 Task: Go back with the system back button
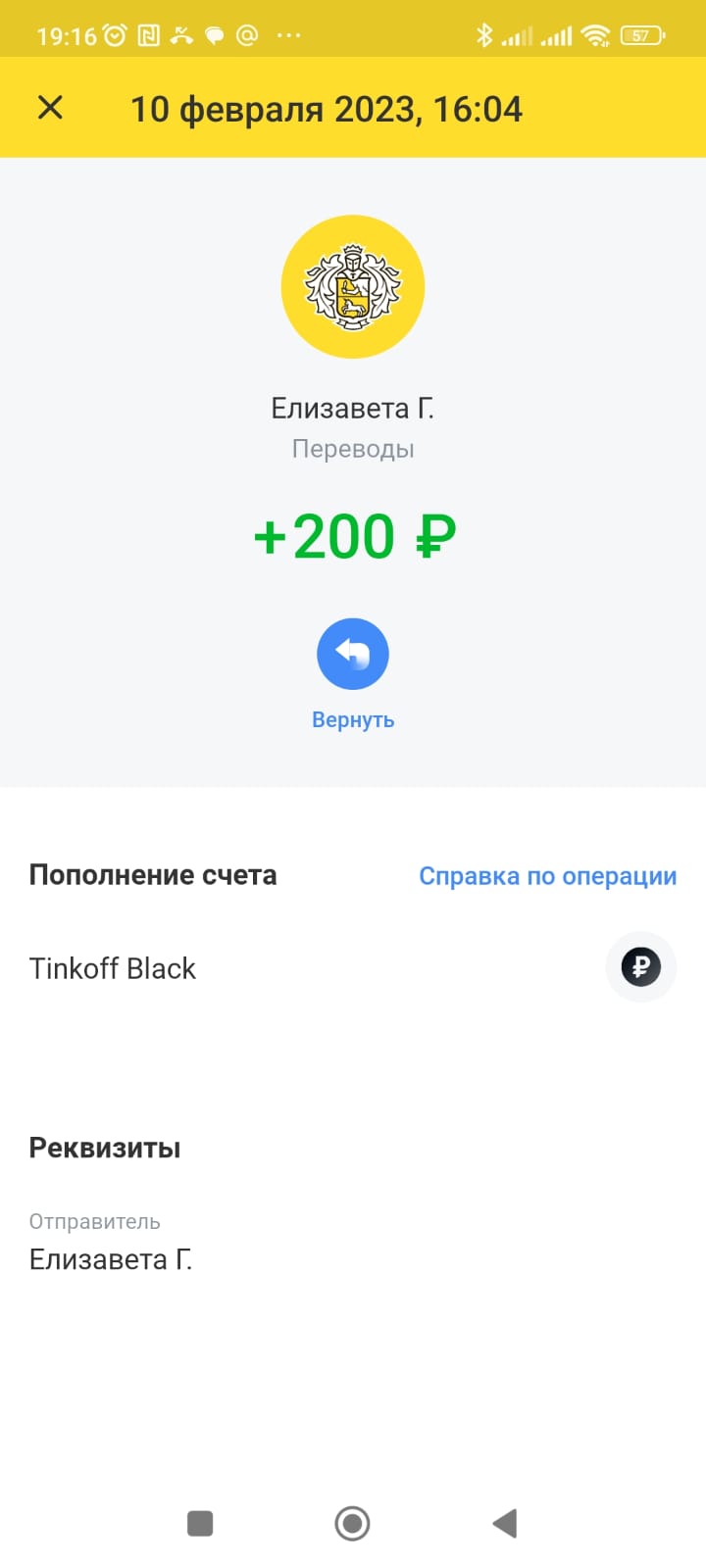(504, 1523)
